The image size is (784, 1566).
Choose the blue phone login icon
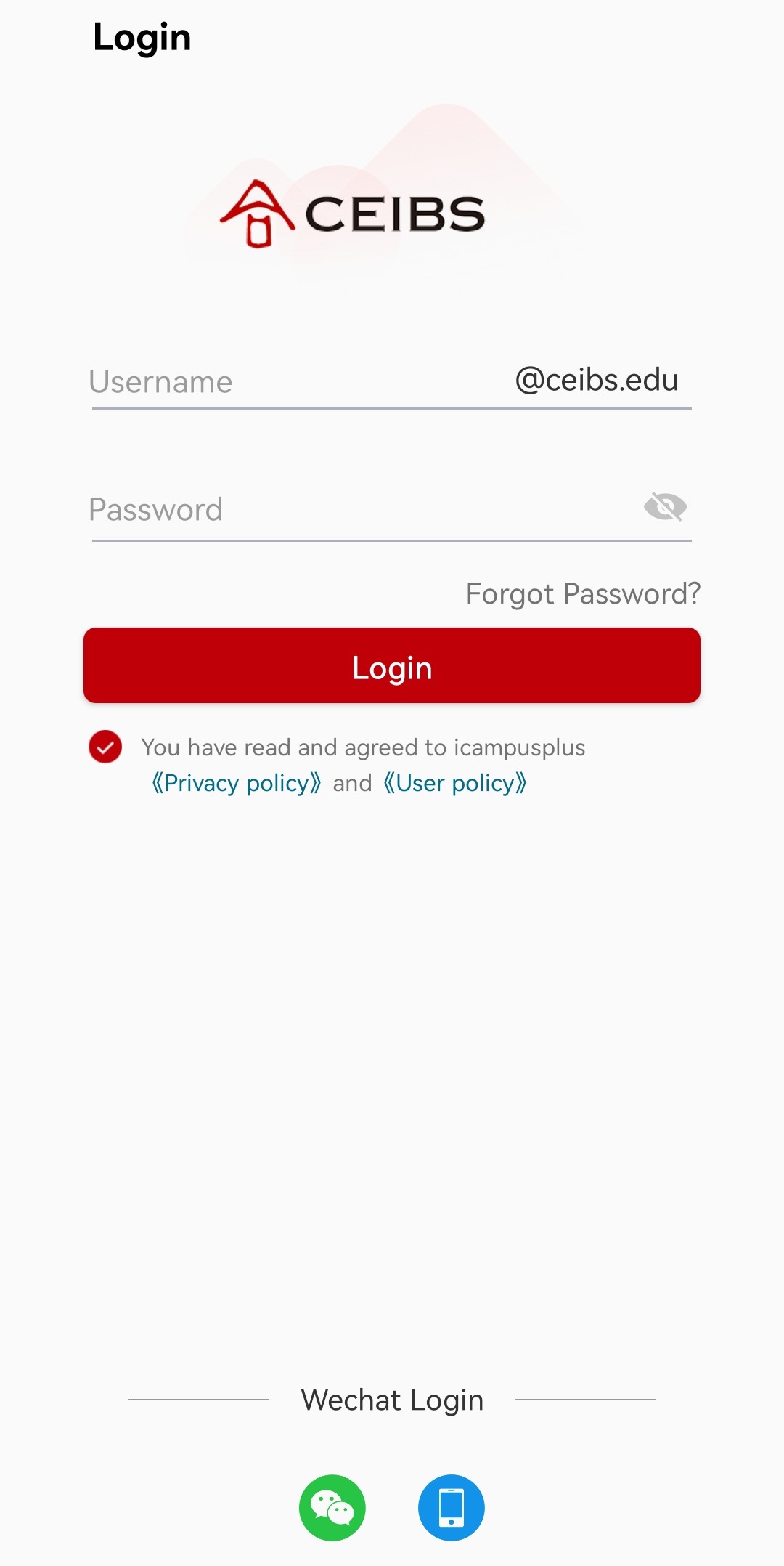tap(452, 1508)
